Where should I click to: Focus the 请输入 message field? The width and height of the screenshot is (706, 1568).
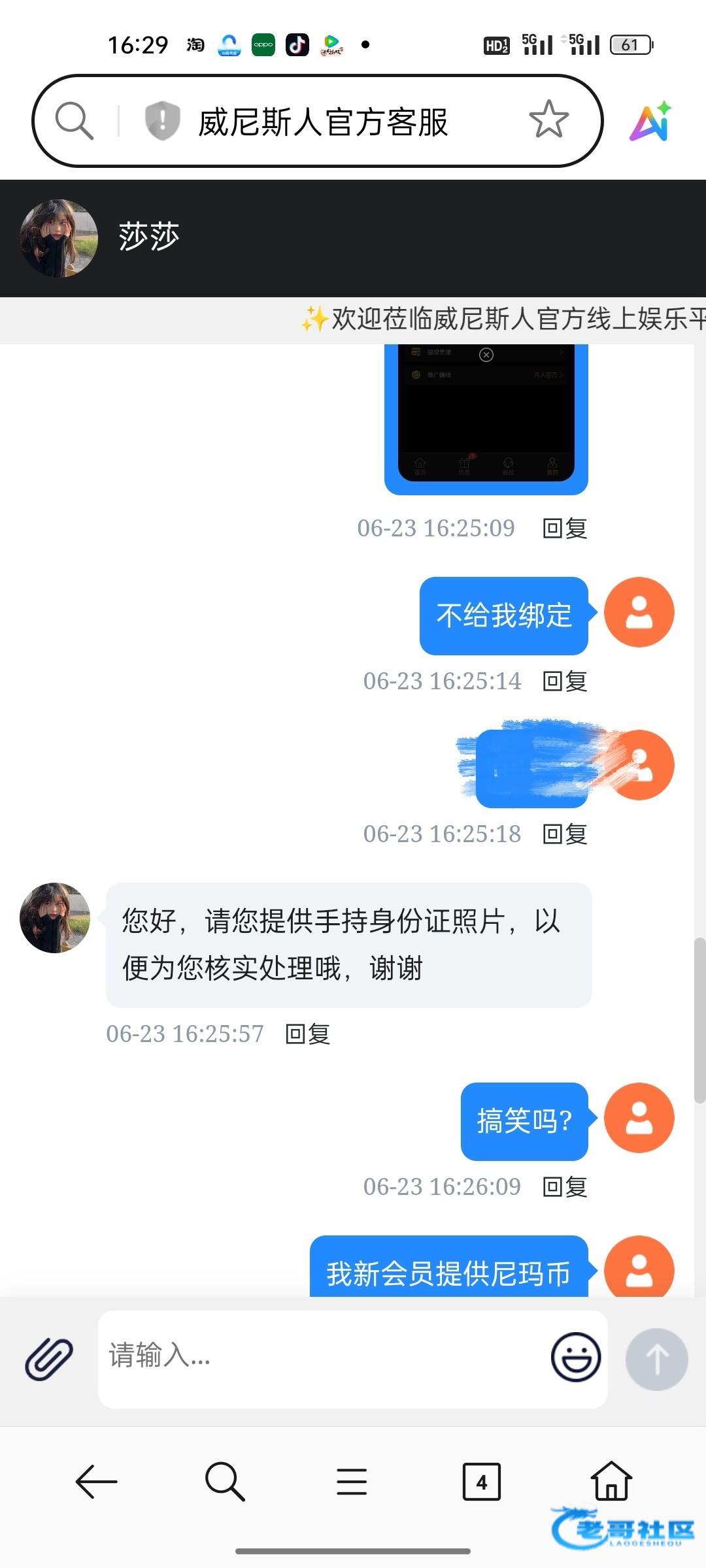[x=320, y=1356]
